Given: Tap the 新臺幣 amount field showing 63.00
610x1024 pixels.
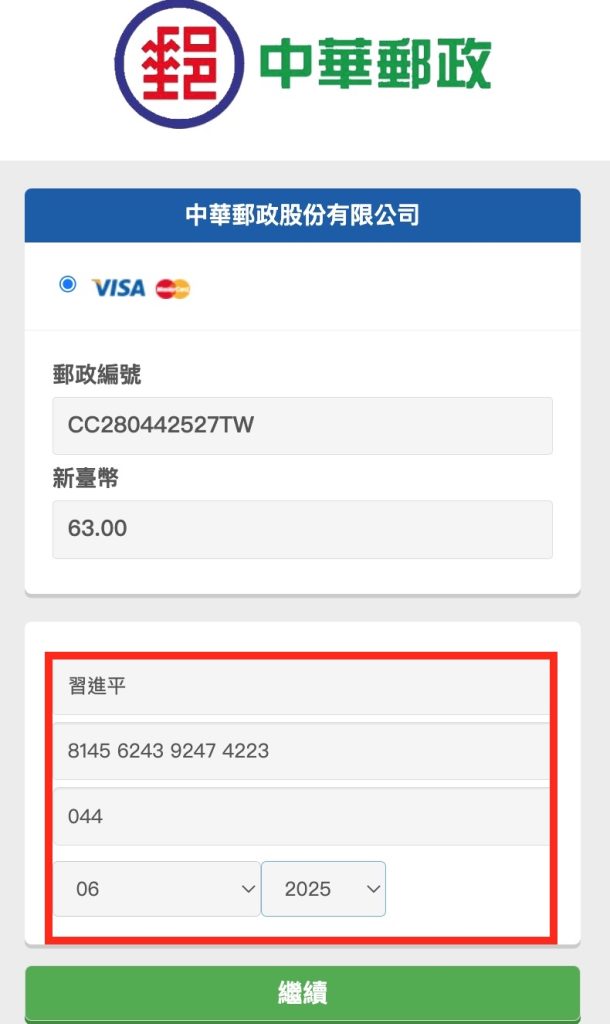Looking at the screenshot, I should click(x=302, y=529).
